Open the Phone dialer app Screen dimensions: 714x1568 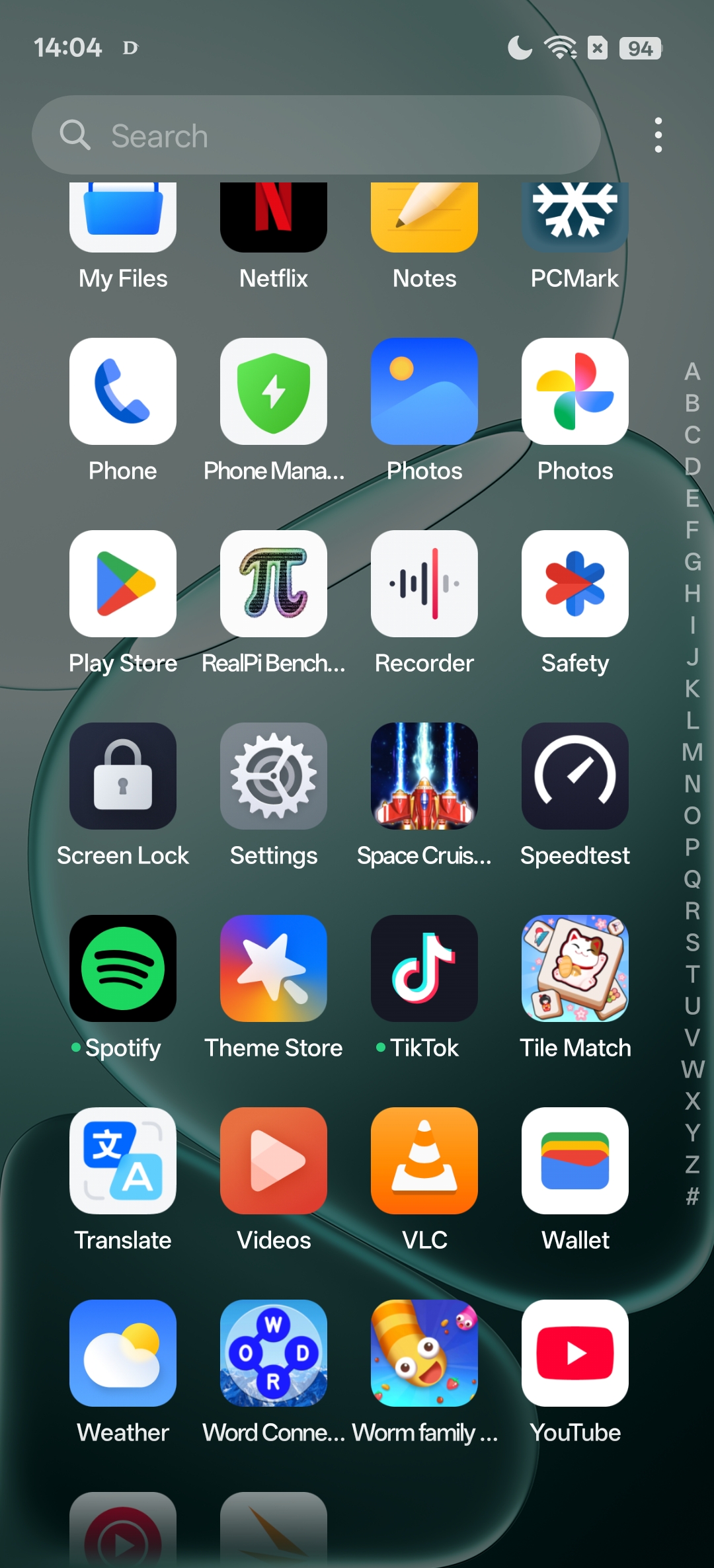[123, 391]
